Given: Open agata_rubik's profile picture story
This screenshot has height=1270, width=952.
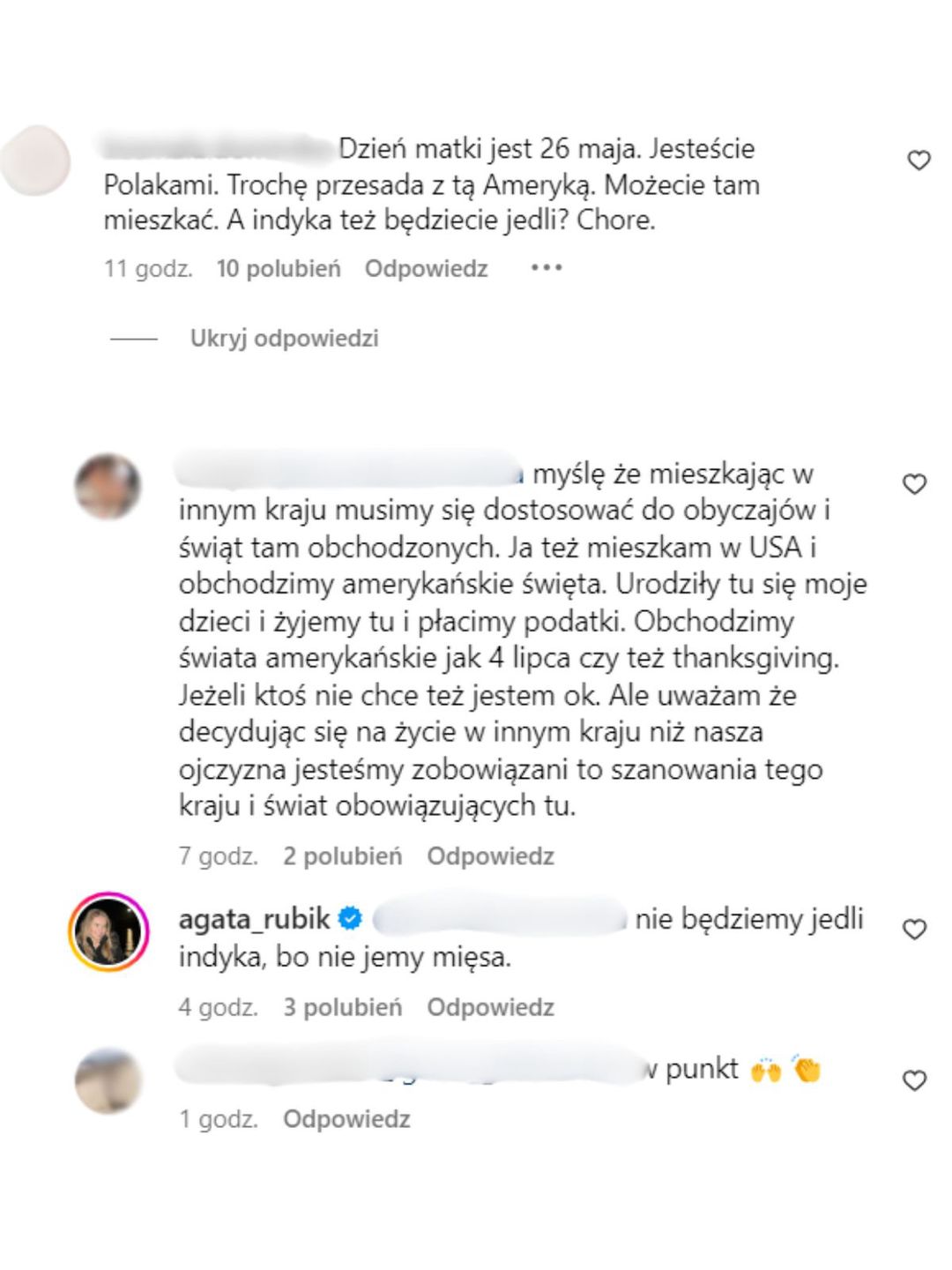Looking at the screenshot, I should 108,932.
